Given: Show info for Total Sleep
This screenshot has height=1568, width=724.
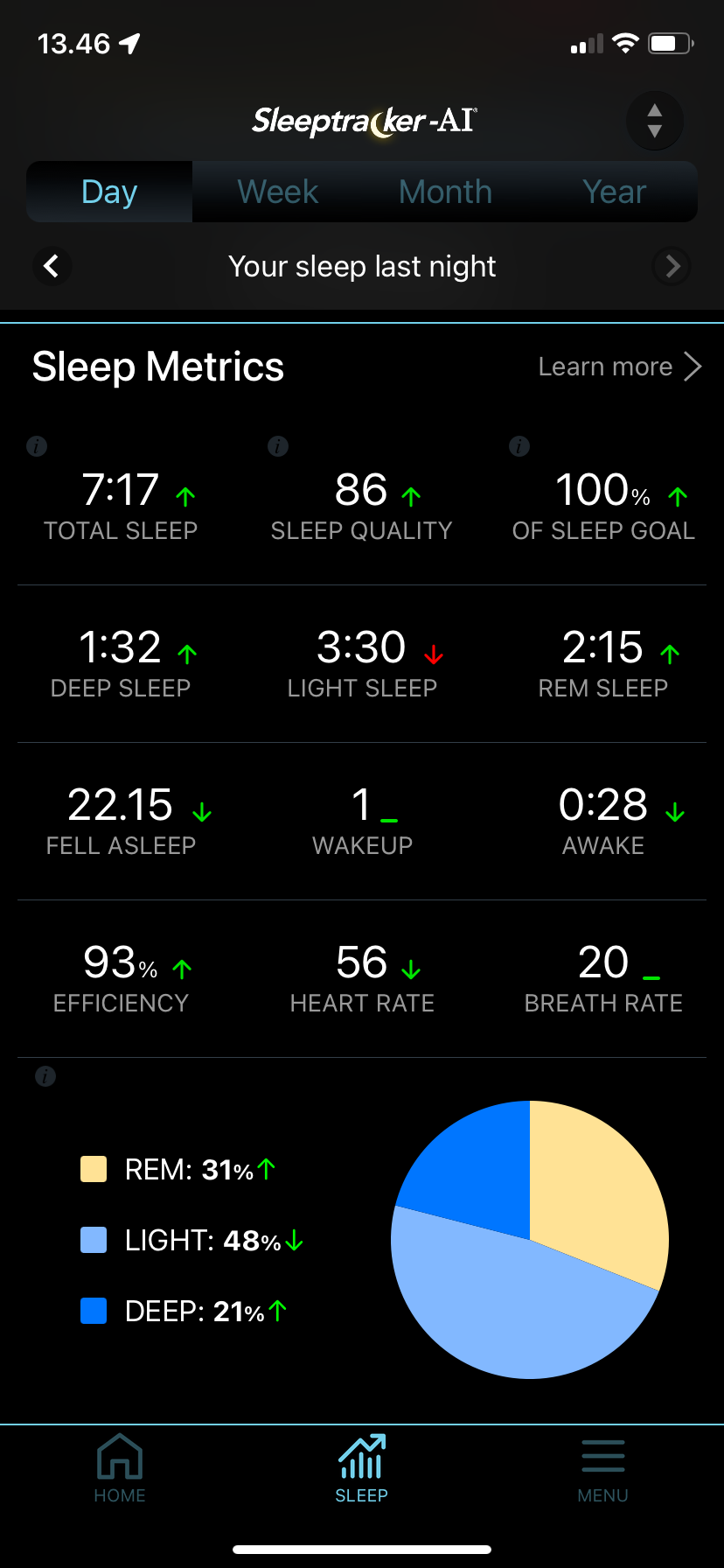Looking at the screenshot, I should [37, 446].
